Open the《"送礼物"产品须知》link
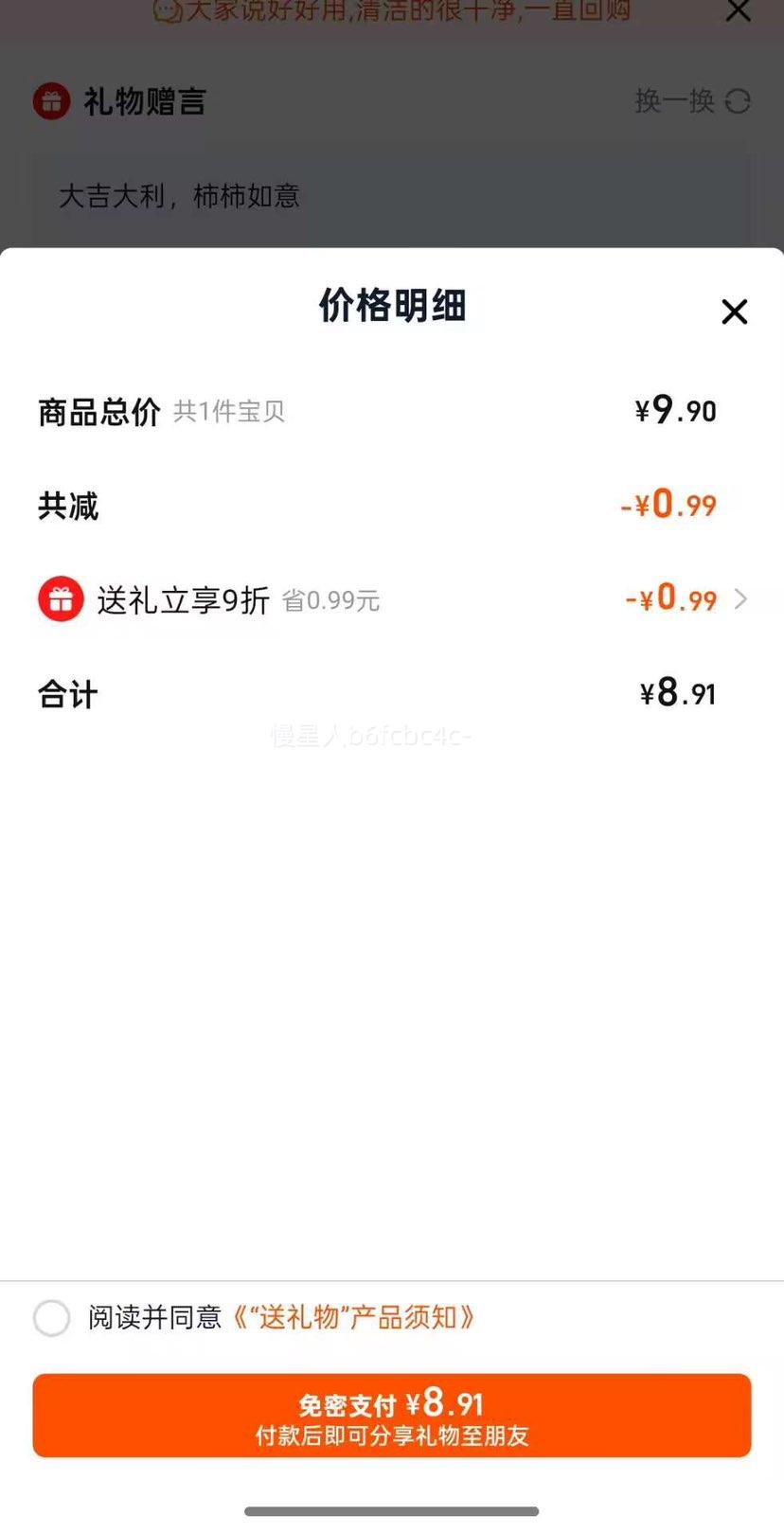The height and width of the screenshot is (1533, 784). 352,1317
